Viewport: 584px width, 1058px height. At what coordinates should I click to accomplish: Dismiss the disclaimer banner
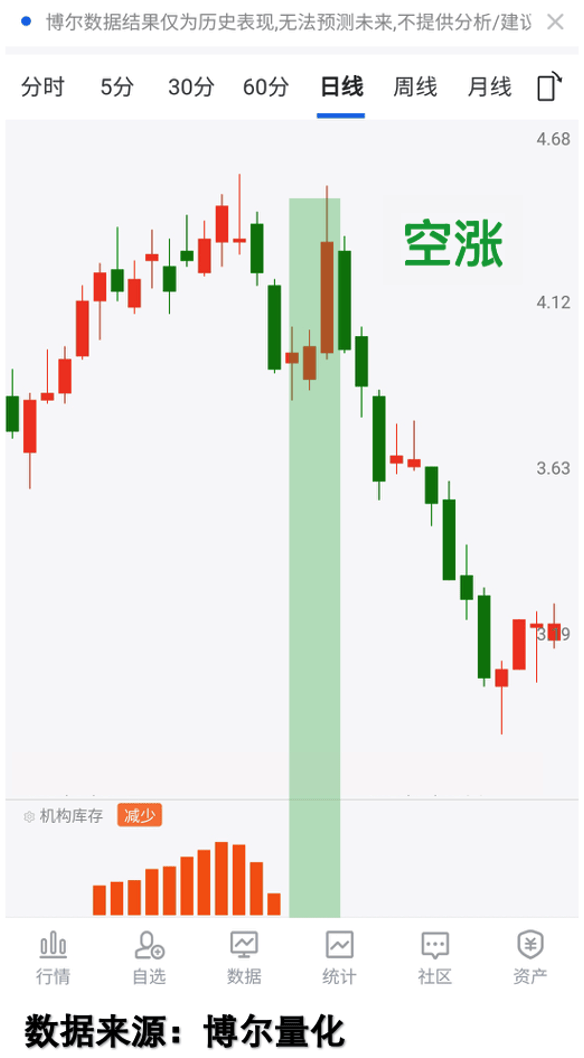coord(554,22)
